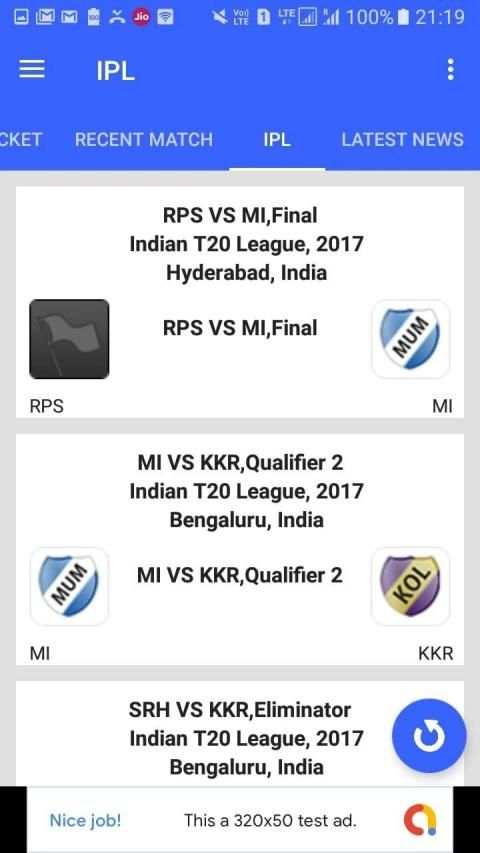Open the SRH vs KKR Eliminator card
The image size is (480, 853).
240,733
